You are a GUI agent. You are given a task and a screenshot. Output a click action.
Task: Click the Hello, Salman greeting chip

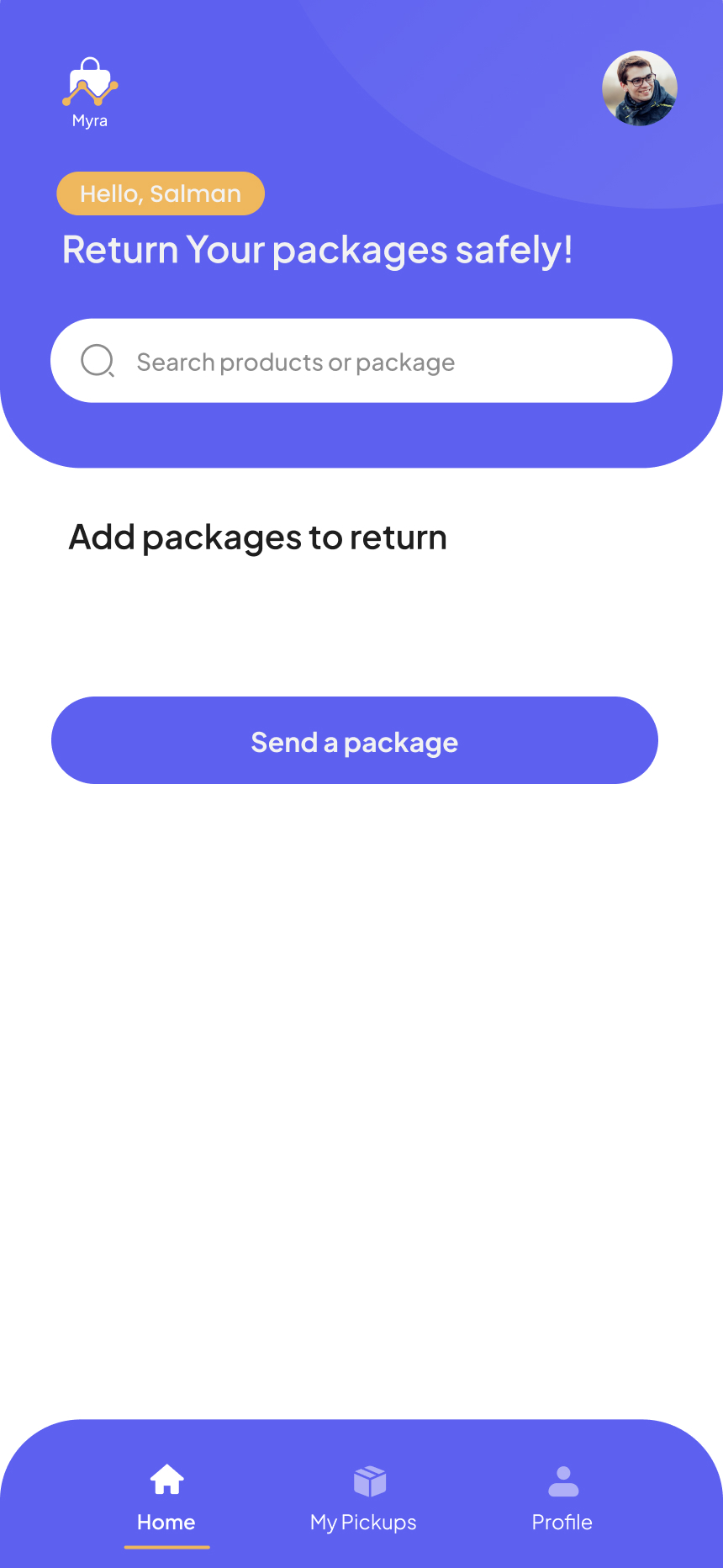coord(160,193)
